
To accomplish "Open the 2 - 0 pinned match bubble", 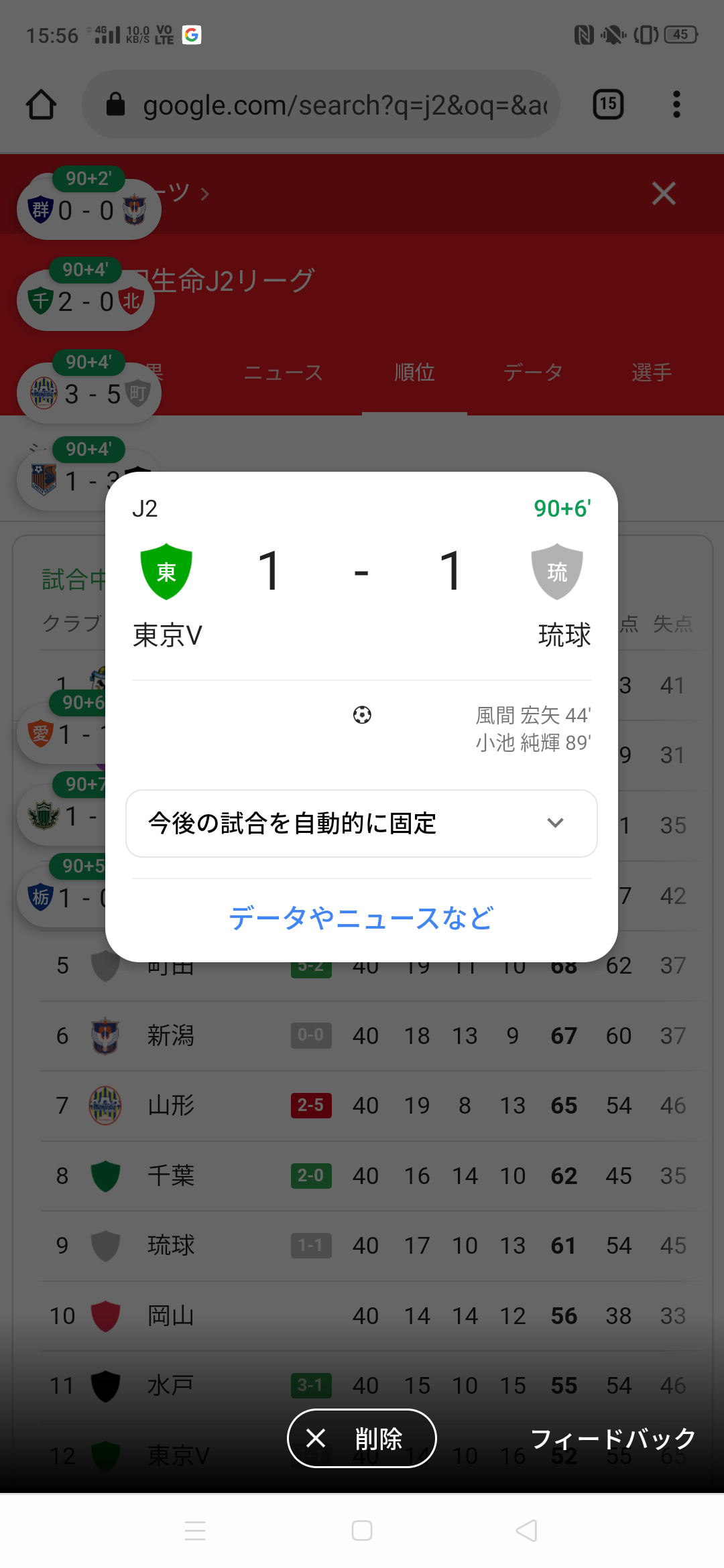I will 86,302.
